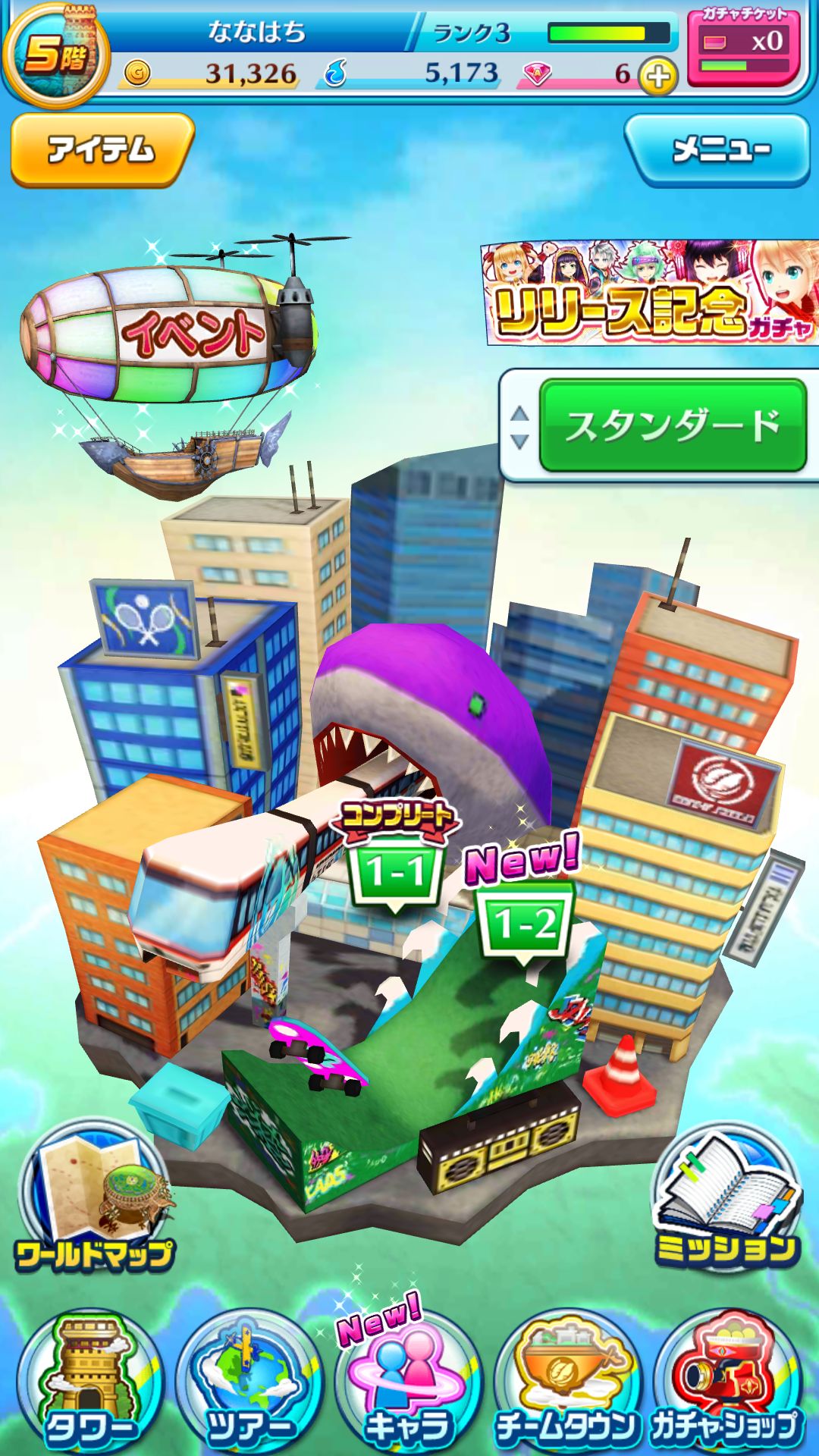Switch mode using arrows beside スタンダード

pos(518,427)
